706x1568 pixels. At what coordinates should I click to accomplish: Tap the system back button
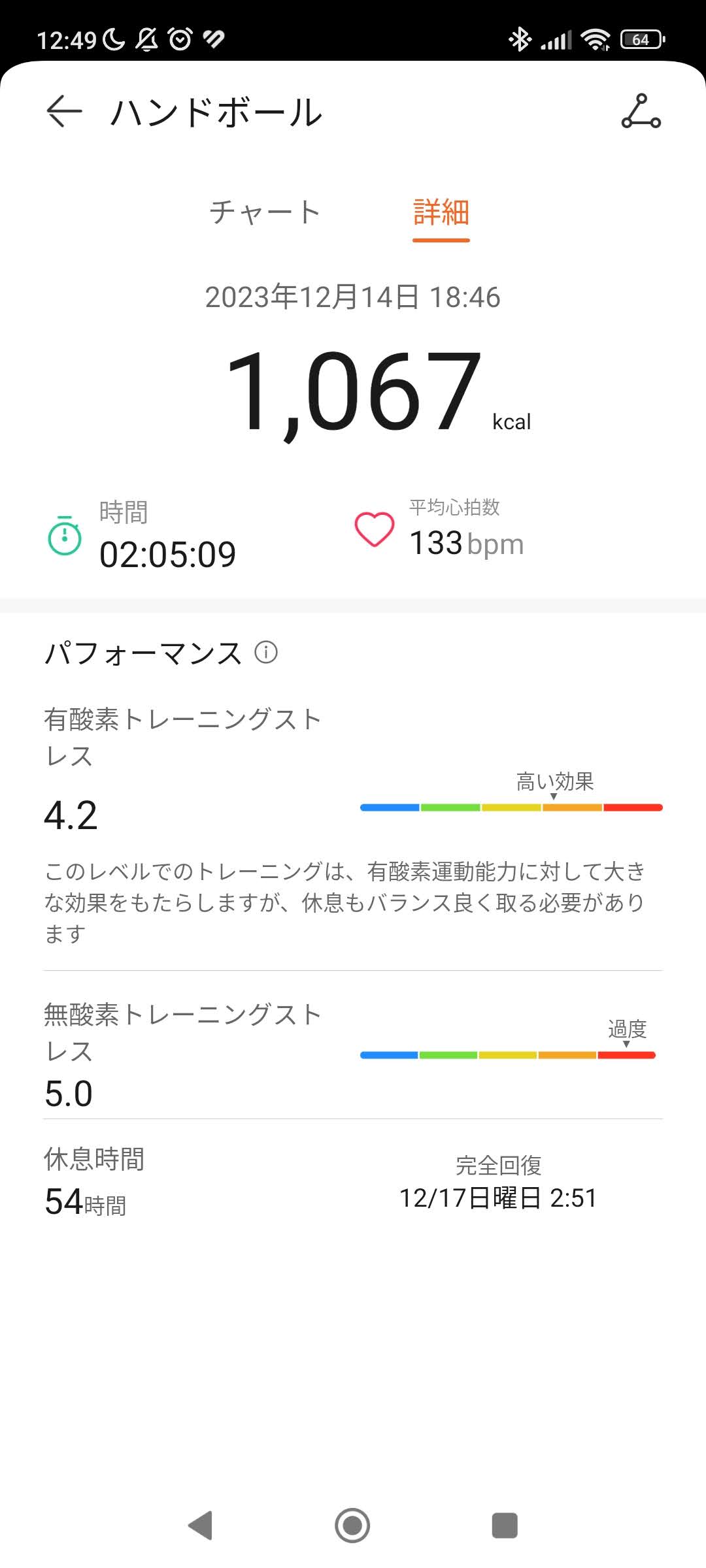click(x=200, y=1526)
